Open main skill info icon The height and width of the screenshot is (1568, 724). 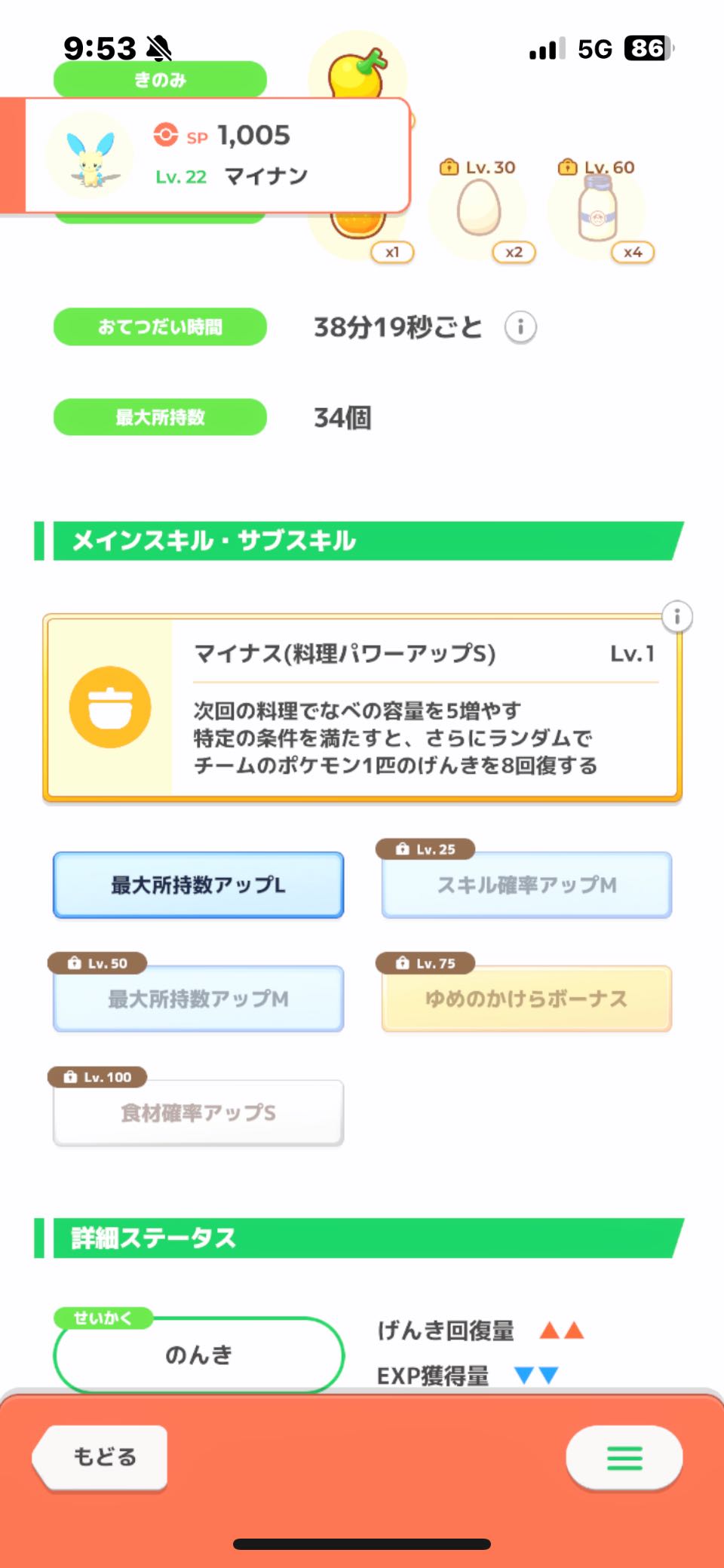[x=677, y=617]
